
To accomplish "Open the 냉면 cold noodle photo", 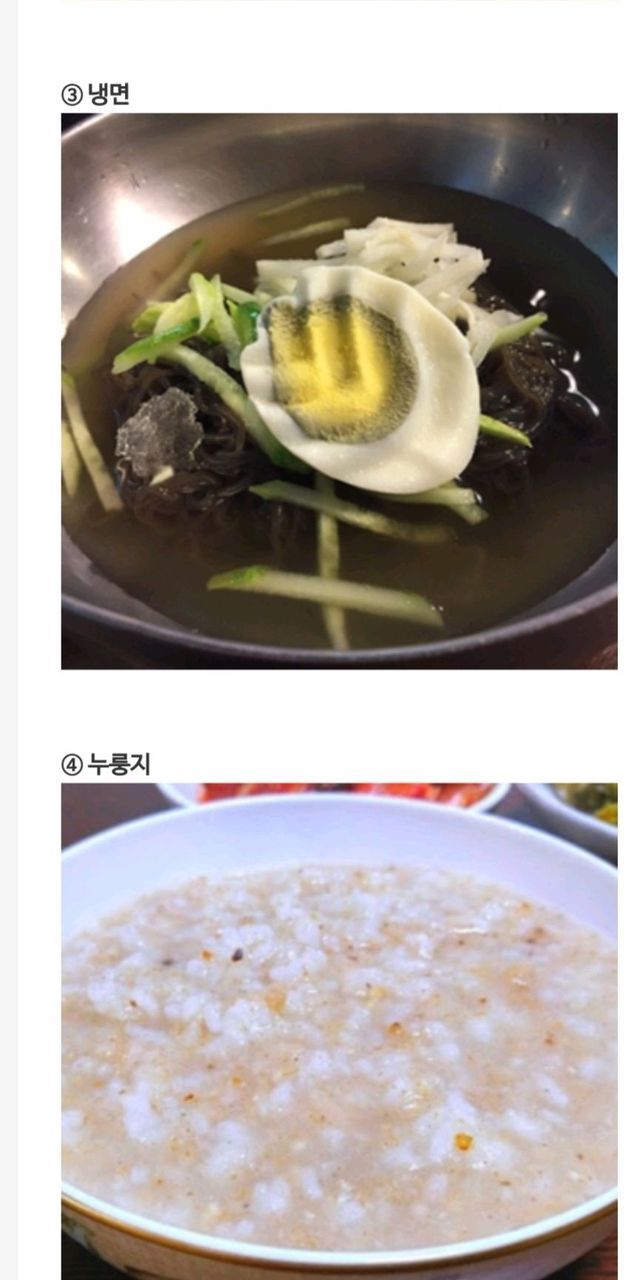I will 339,391.
